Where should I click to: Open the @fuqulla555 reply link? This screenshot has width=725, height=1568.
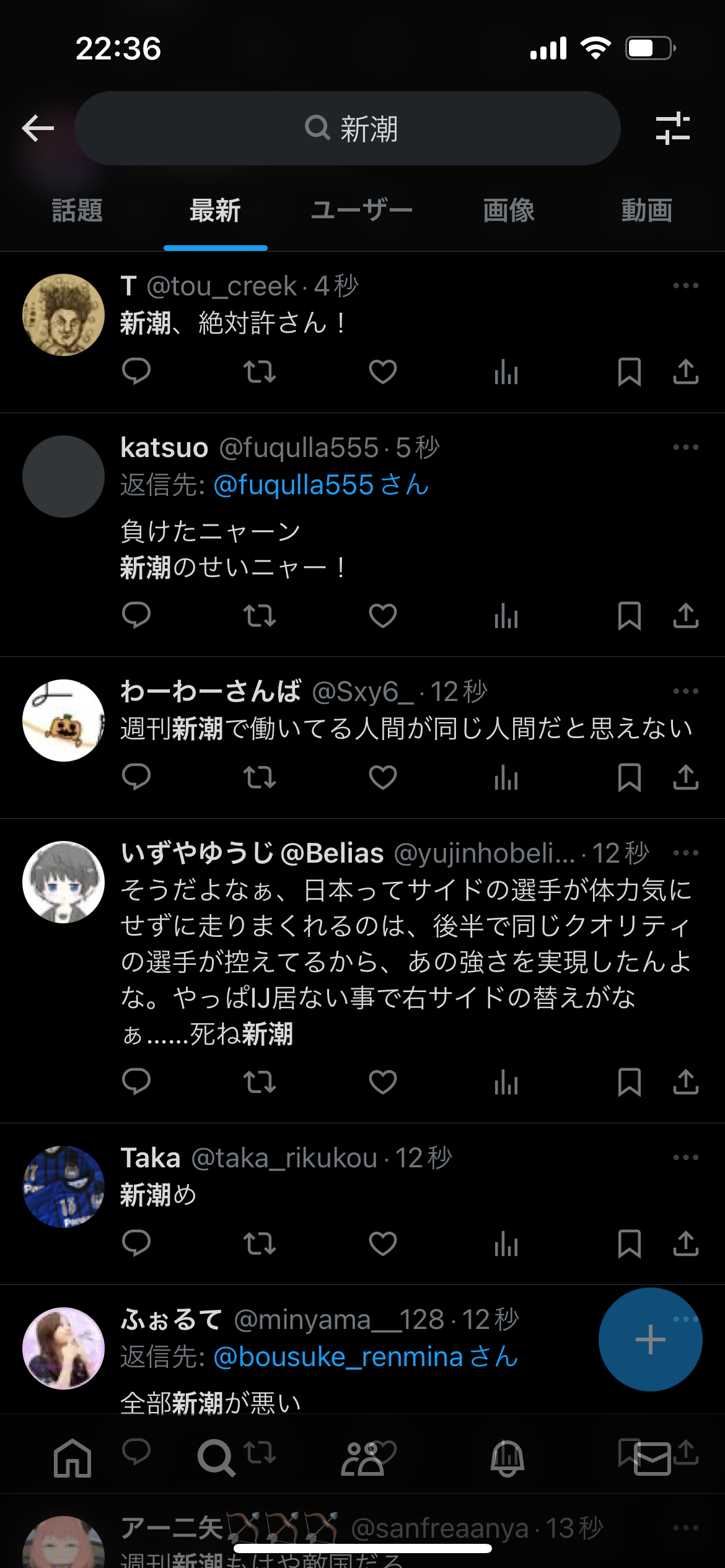(321, 485)
